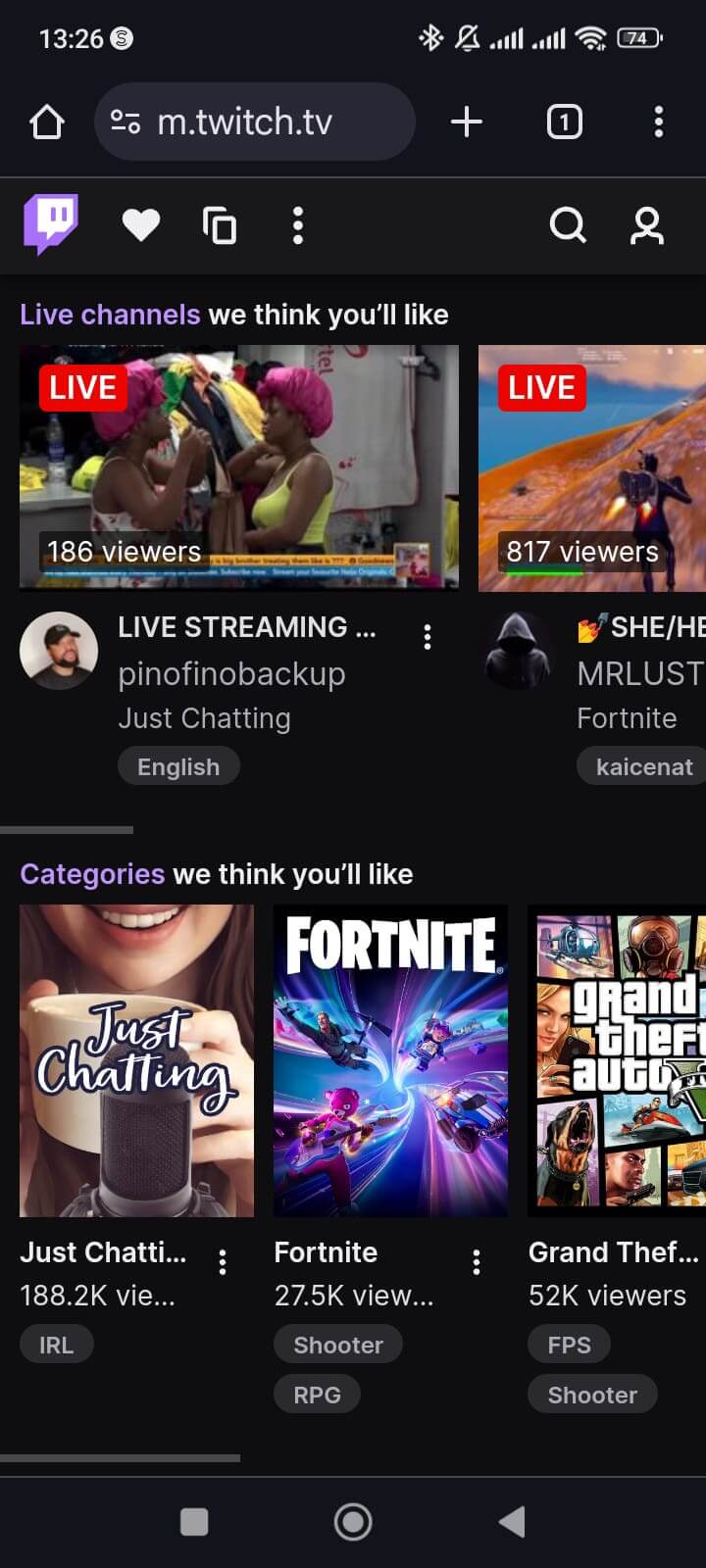This screenshot has width=706, height=1568.
Task: Tap the browser home icon
Action: [45, 122]
